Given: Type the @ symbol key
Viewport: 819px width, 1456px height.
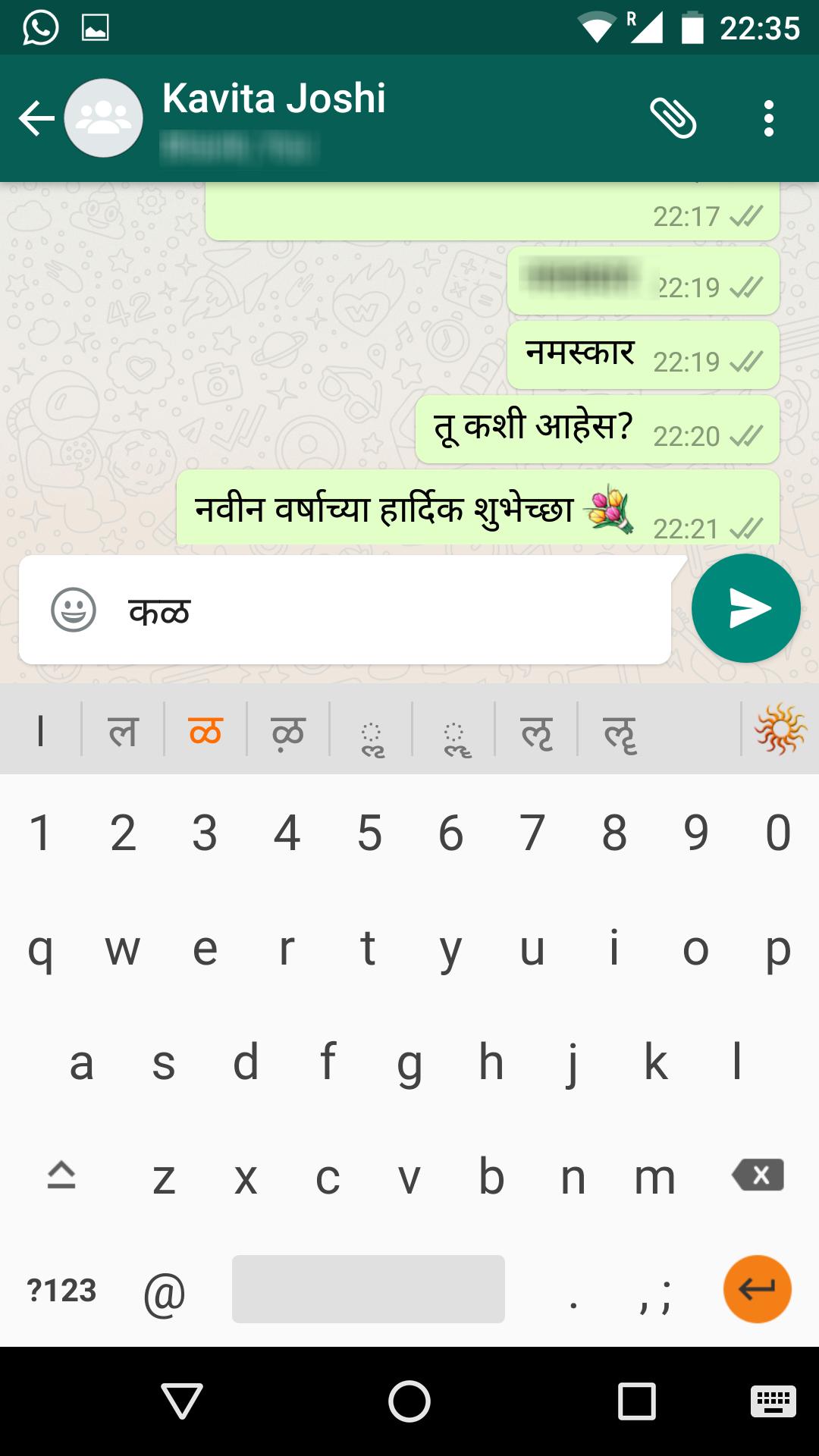Looking at the screenshot, I should 164,1291.
